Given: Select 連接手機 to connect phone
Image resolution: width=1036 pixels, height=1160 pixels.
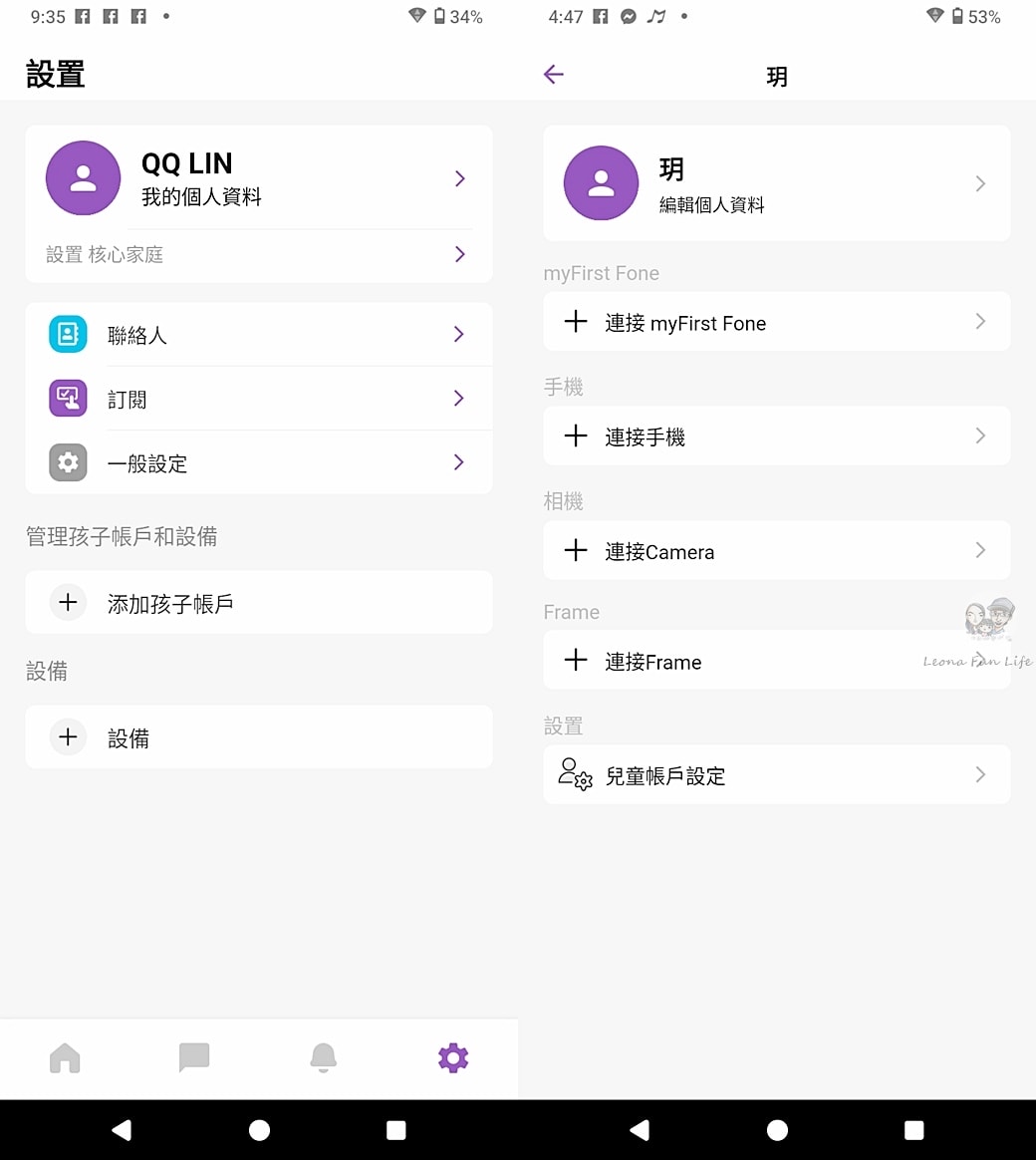Looking at the screenshot, I should coord(776,436).
